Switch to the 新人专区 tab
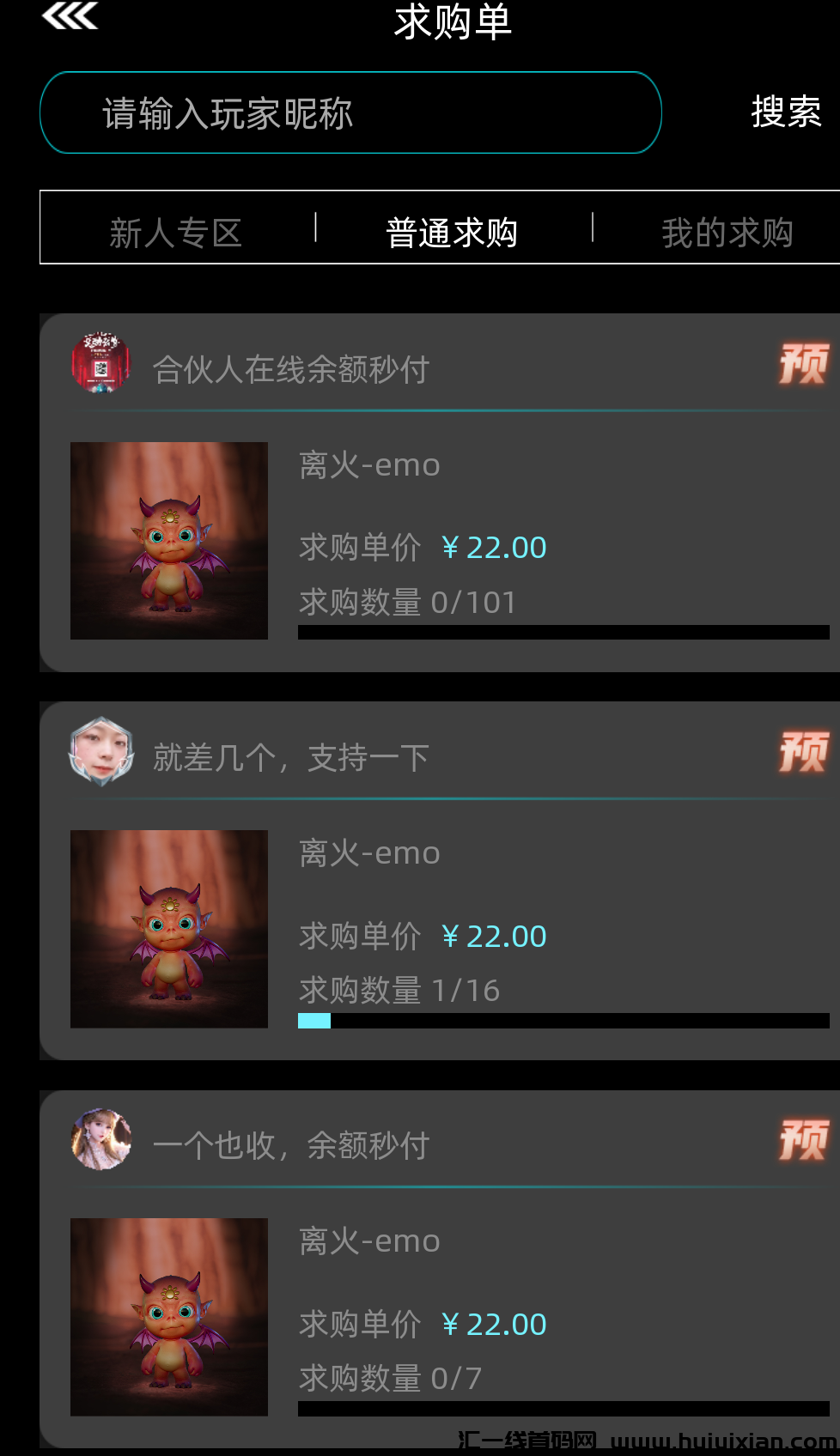 point(176,232)
